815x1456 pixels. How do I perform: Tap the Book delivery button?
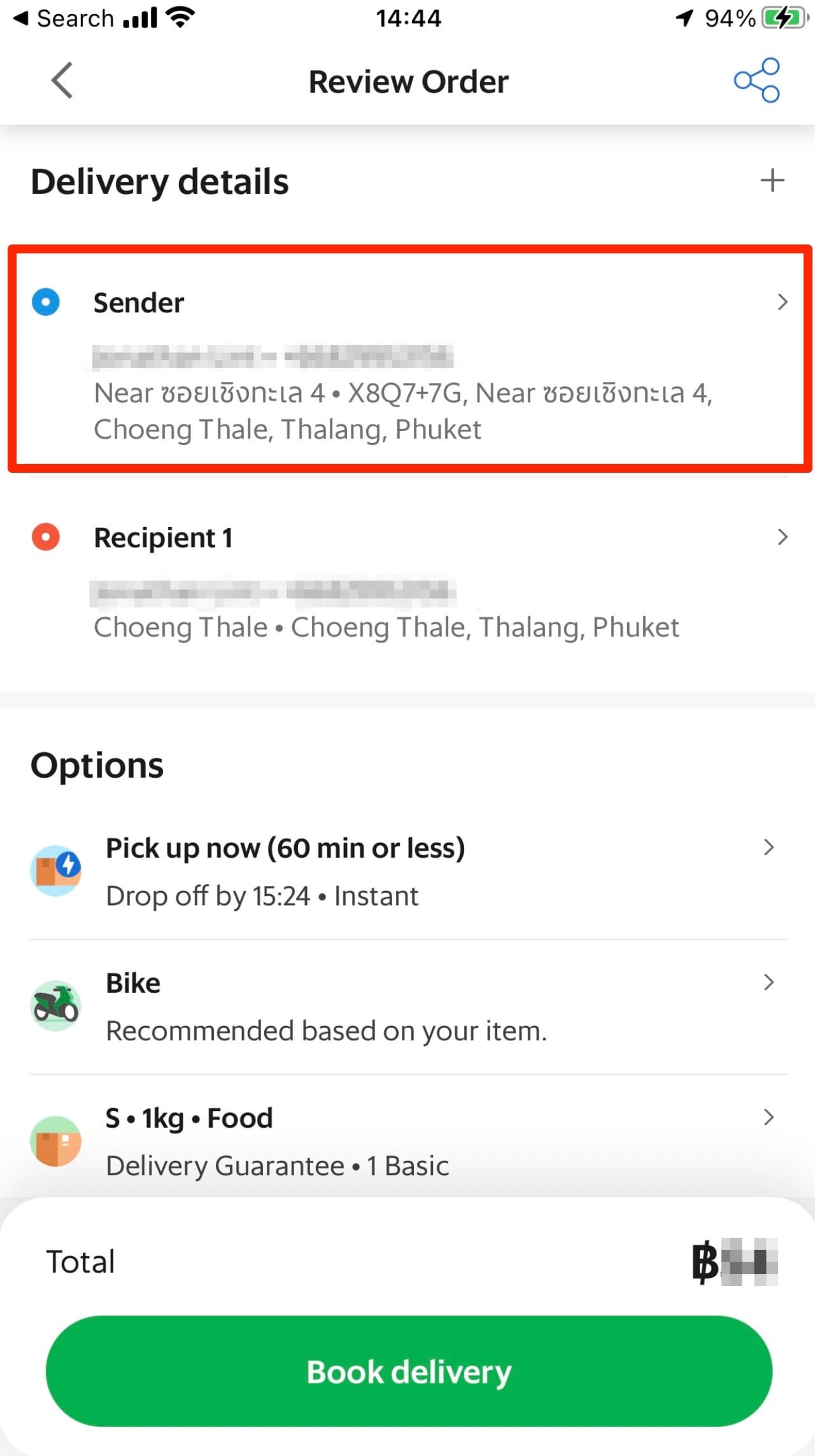409,1371
